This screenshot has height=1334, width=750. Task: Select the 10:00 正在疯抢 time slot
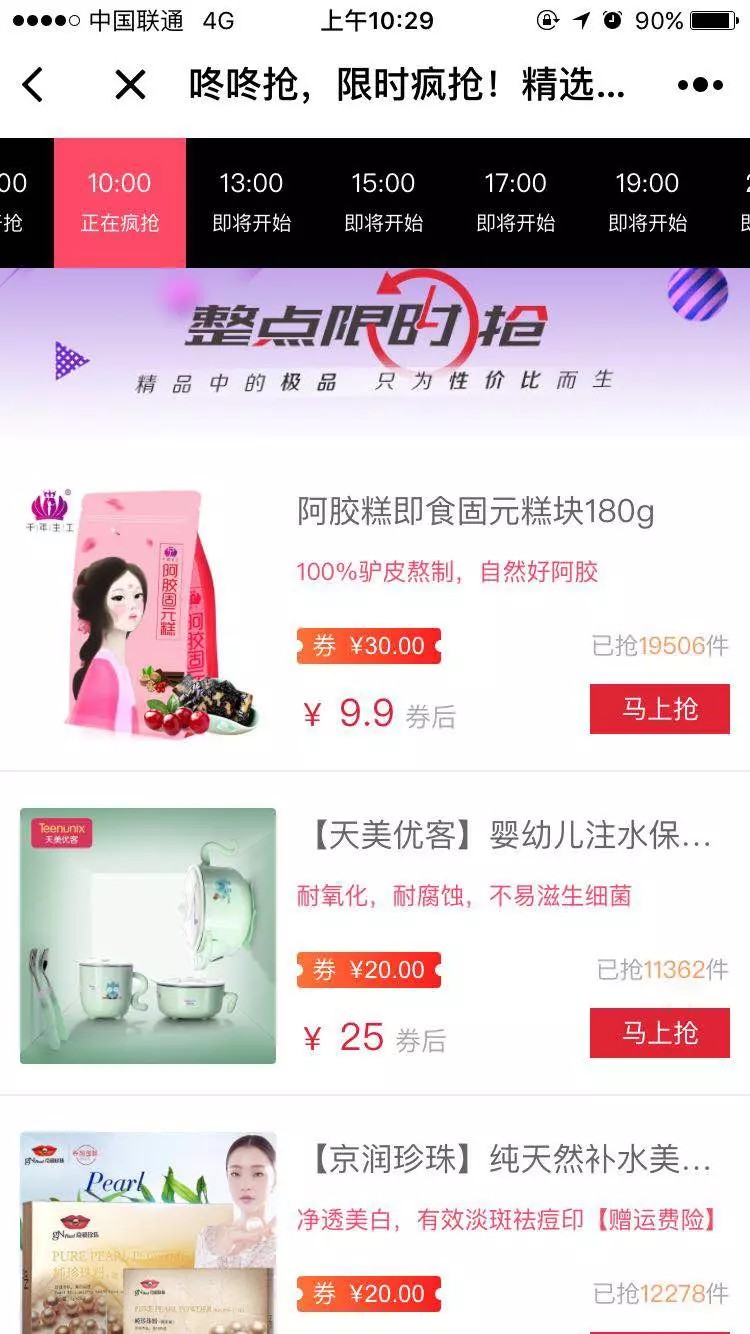(120, 203)
